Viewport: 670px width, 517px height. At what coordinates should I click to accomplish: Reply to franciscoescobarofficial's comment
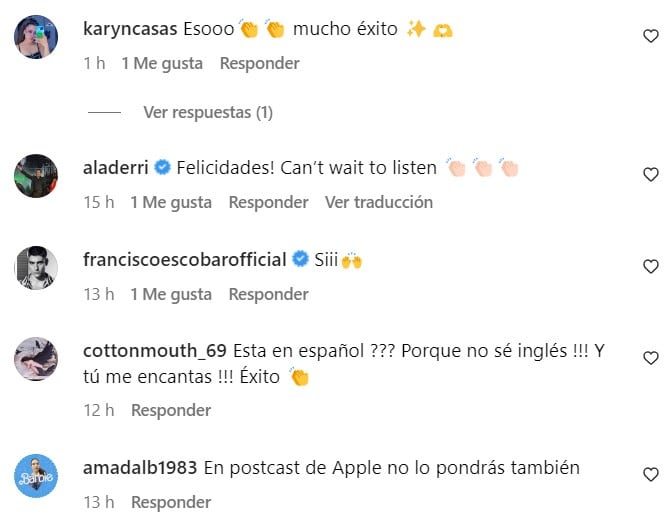268,294
